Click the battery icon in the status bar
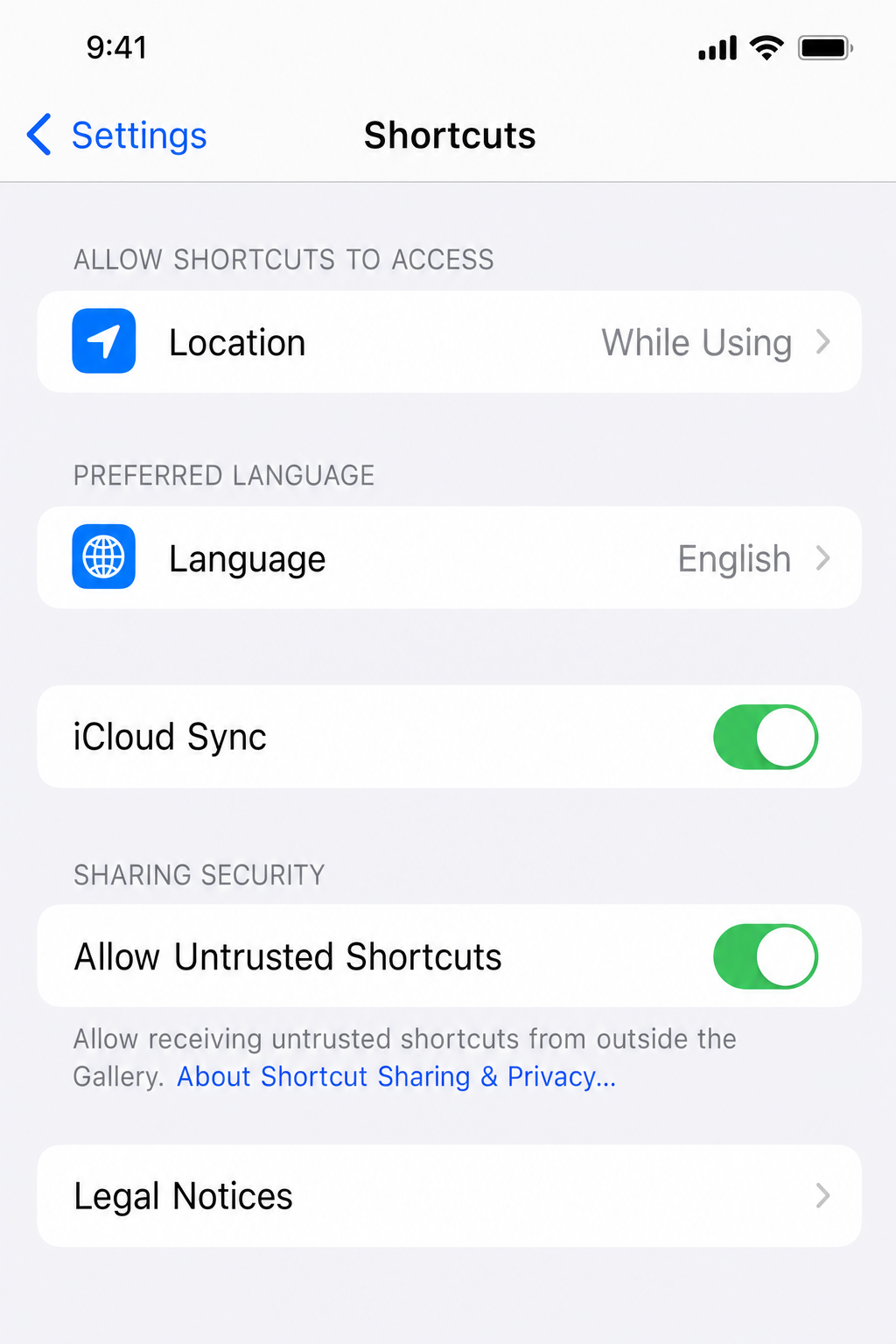The height and width of the screenshot is (1344, 896). coord(823,48)
